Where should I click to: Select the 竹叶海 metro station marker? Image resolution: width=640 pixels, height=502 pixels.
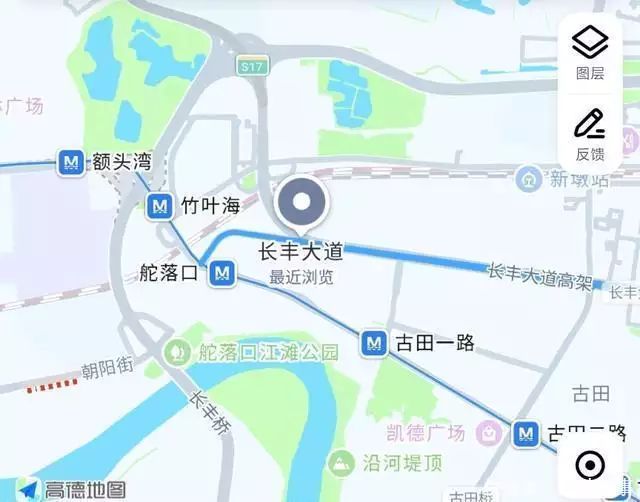(159, 207)
